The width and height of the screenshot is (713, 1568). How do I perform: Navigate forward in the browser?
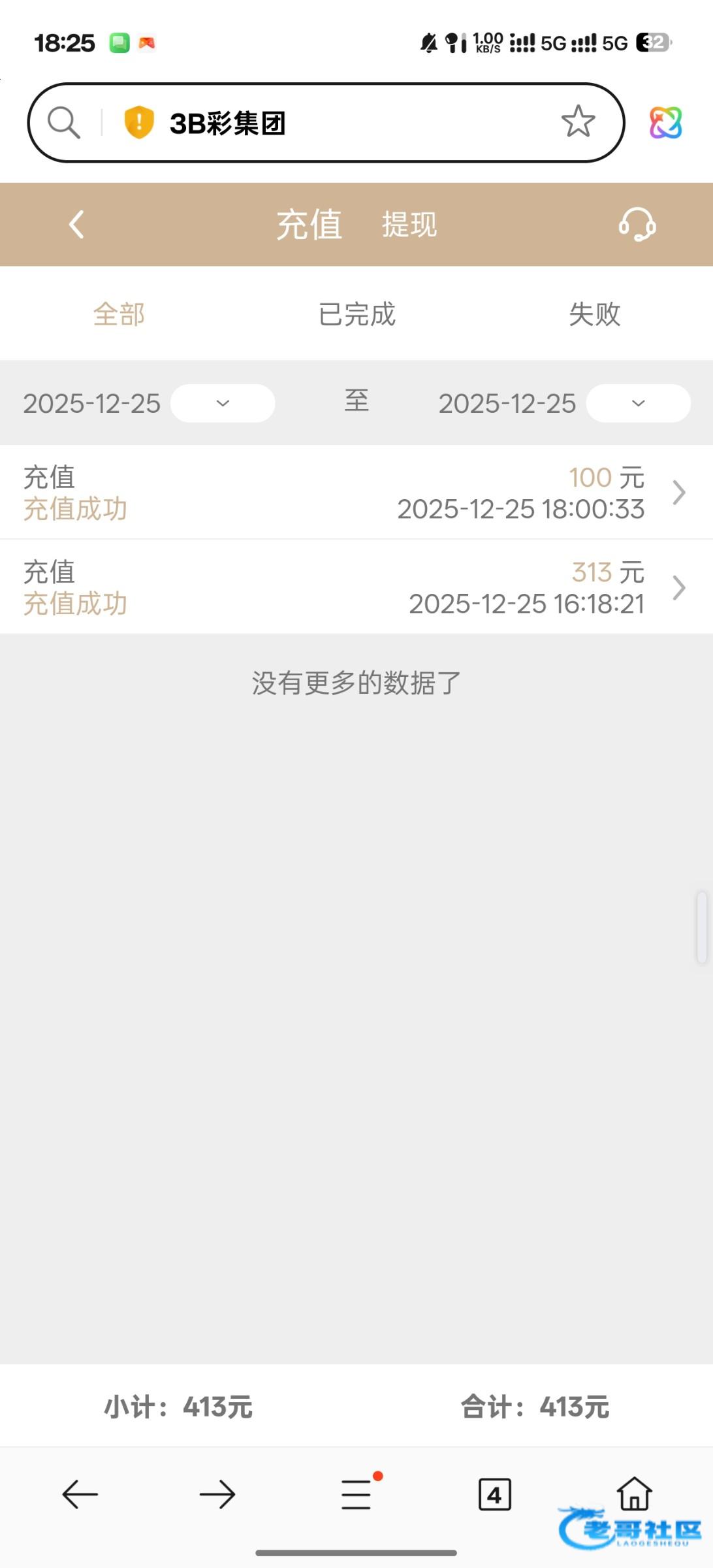[217, 1494]
